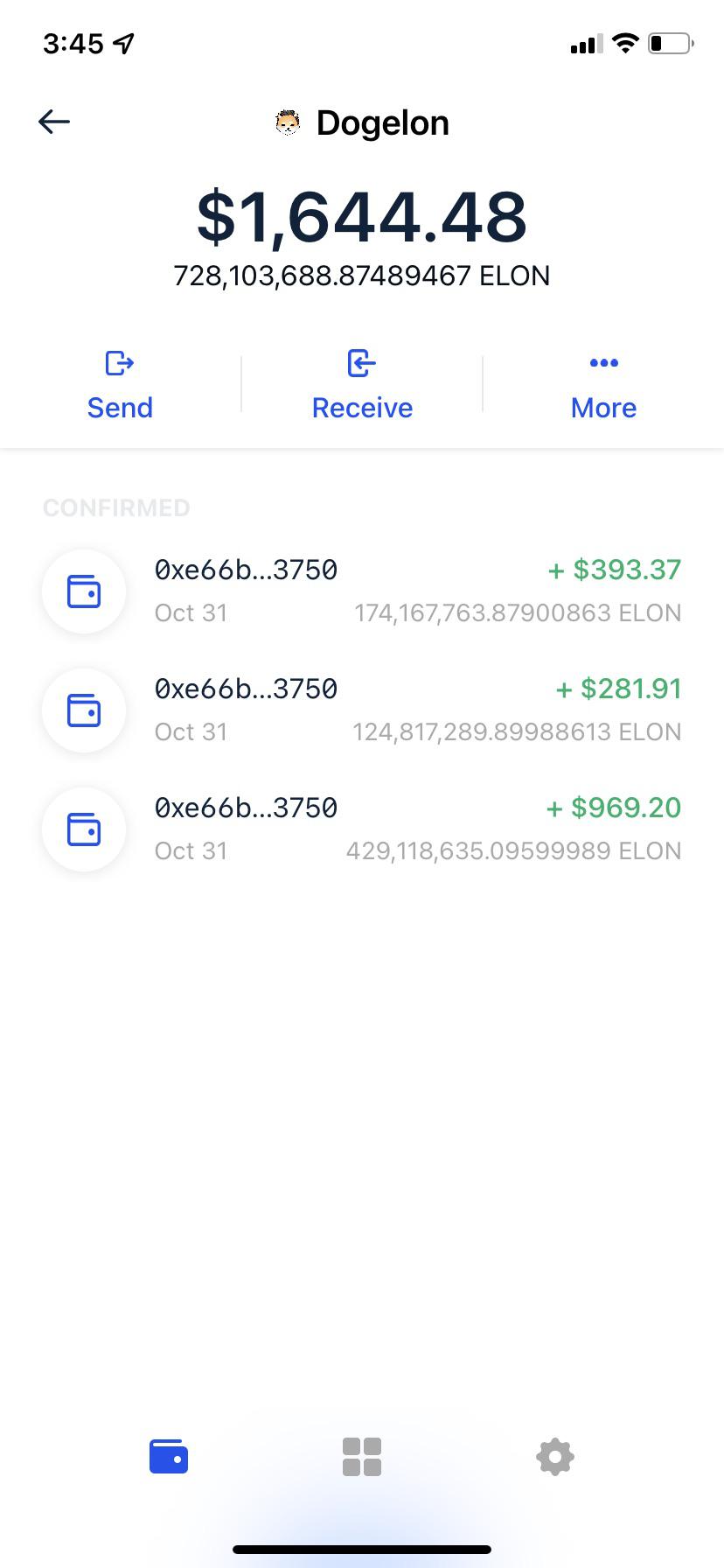Tap the Dogelon token logo in the header
This screenshot has width=724, height=1568.
(287, 122)
